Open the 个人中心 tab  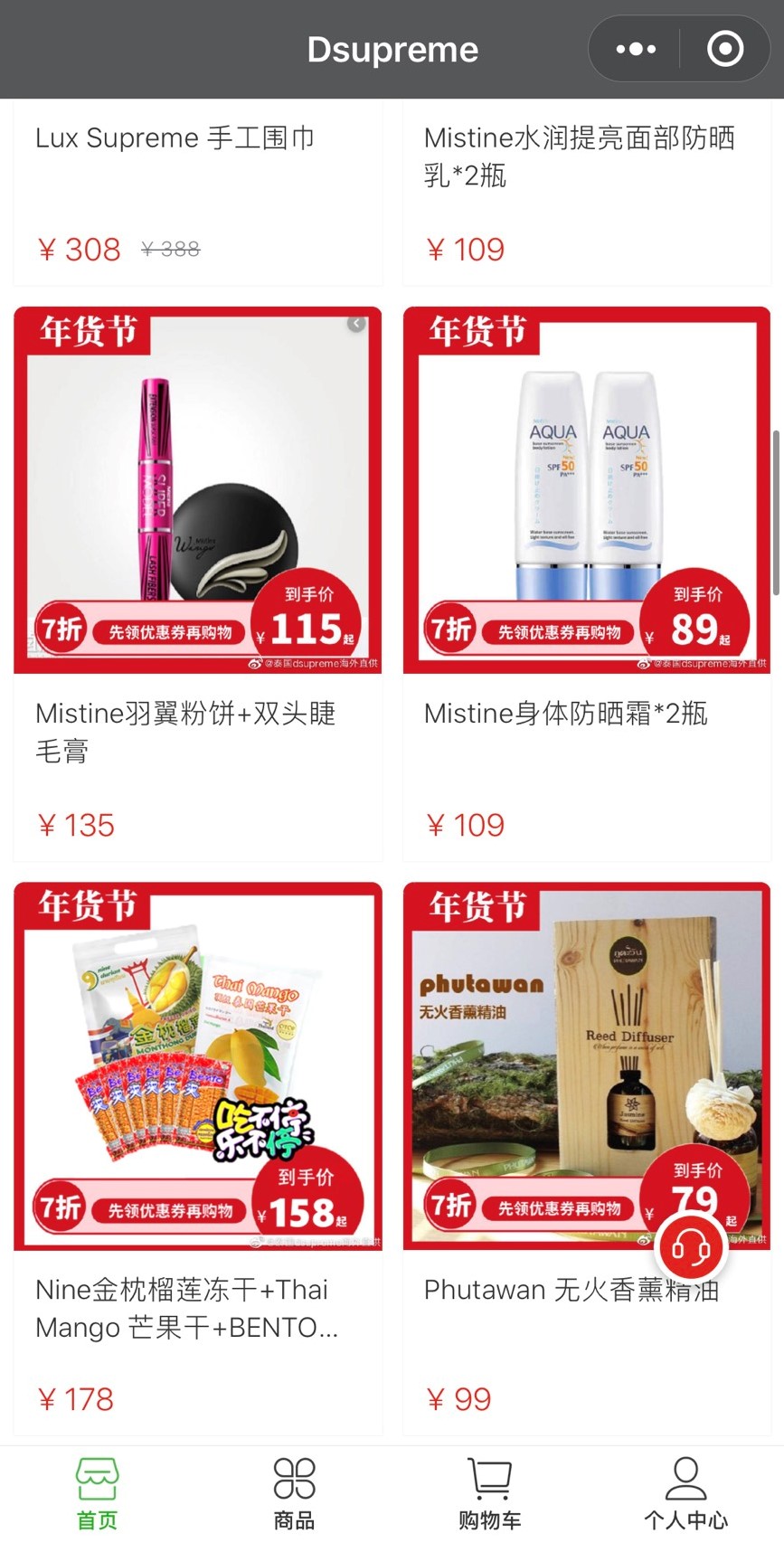pos(685,1493)
